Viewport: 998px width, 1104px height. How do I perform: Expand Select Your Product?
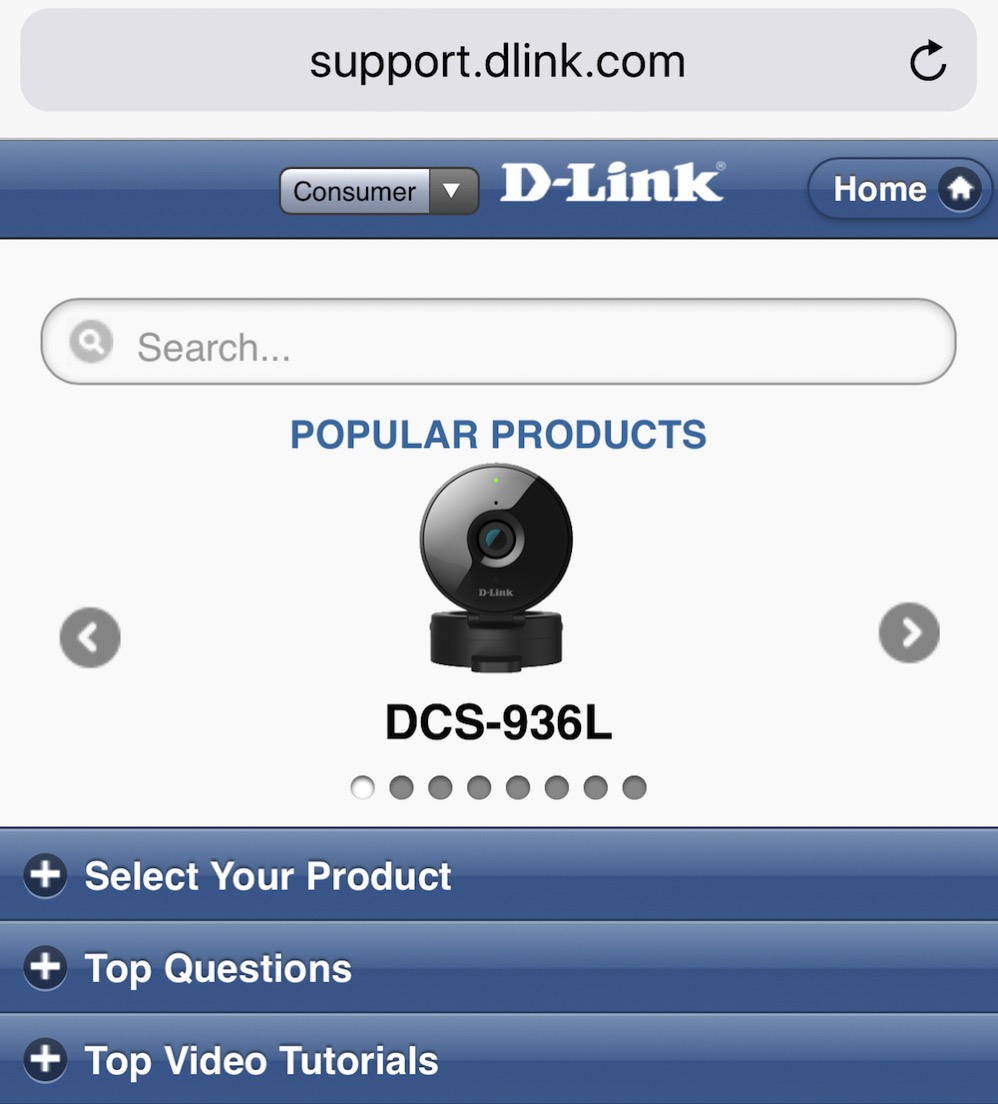(x=268, y=876)
